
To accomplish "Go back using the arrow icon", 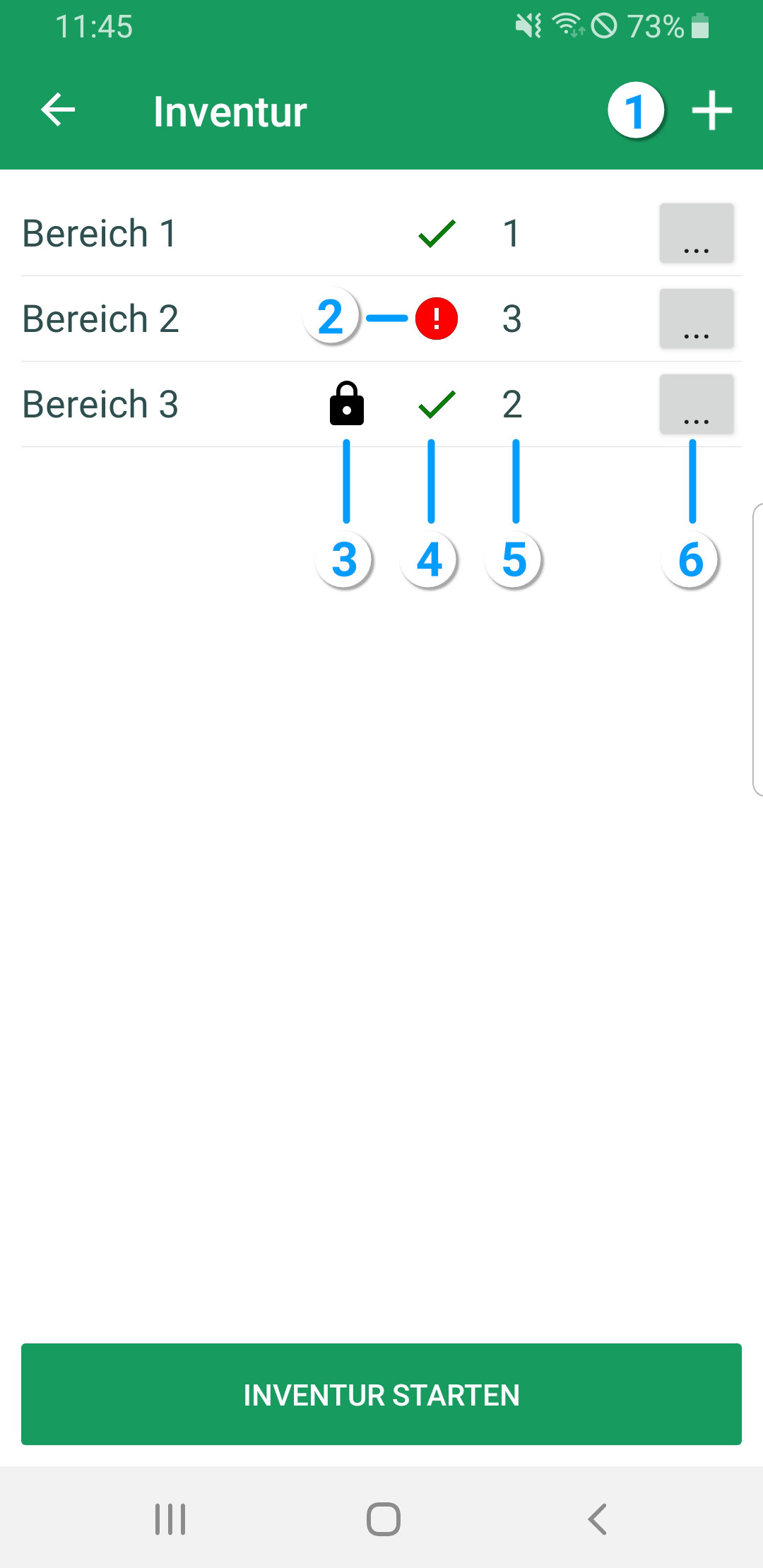I will point(58,110).
